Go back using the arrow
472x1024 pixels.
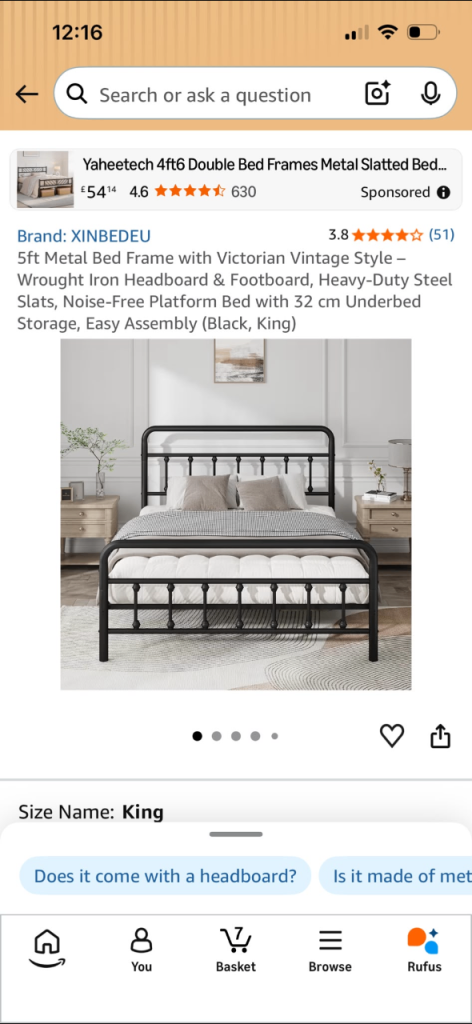click(27, 95)
